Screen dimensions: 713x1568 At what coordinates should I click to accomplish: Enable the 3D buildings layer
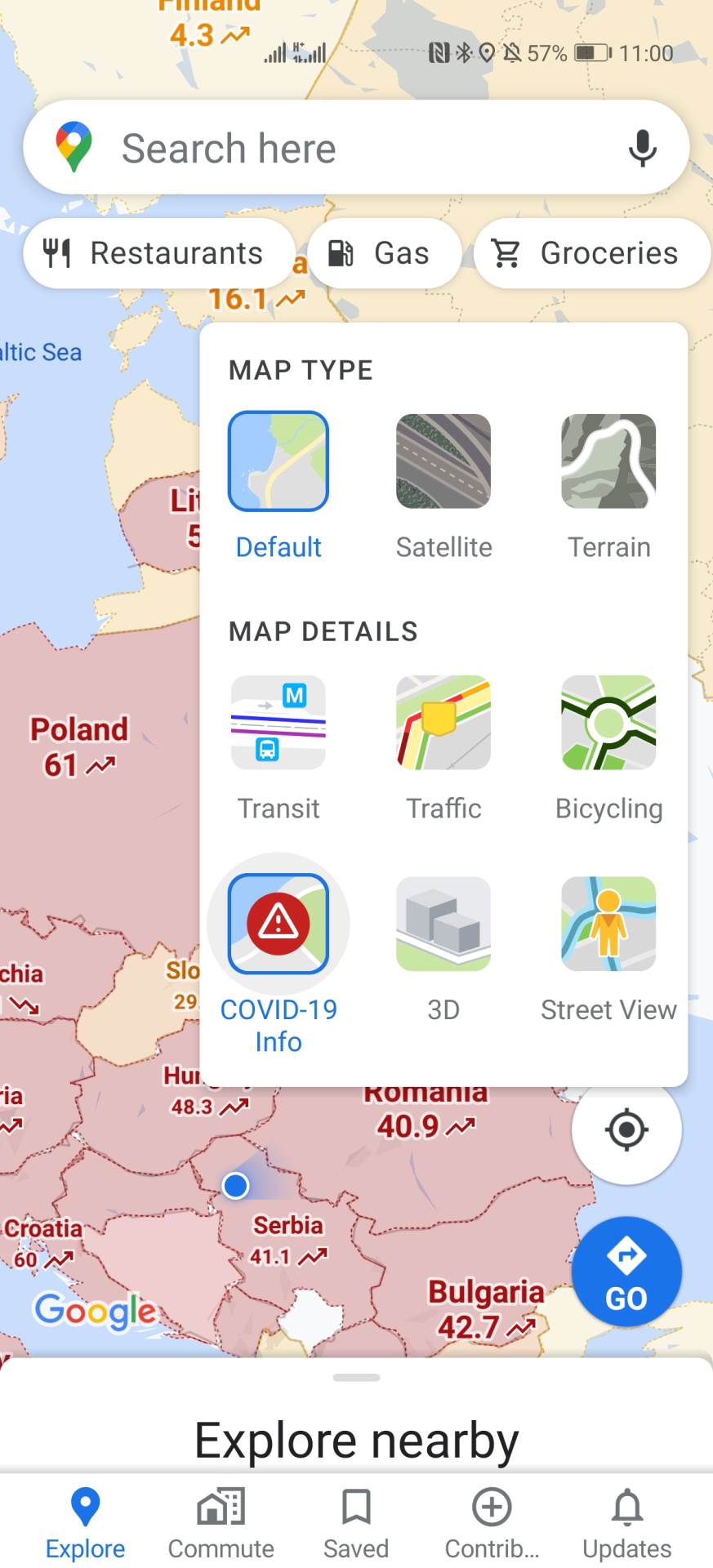[443, 924]
